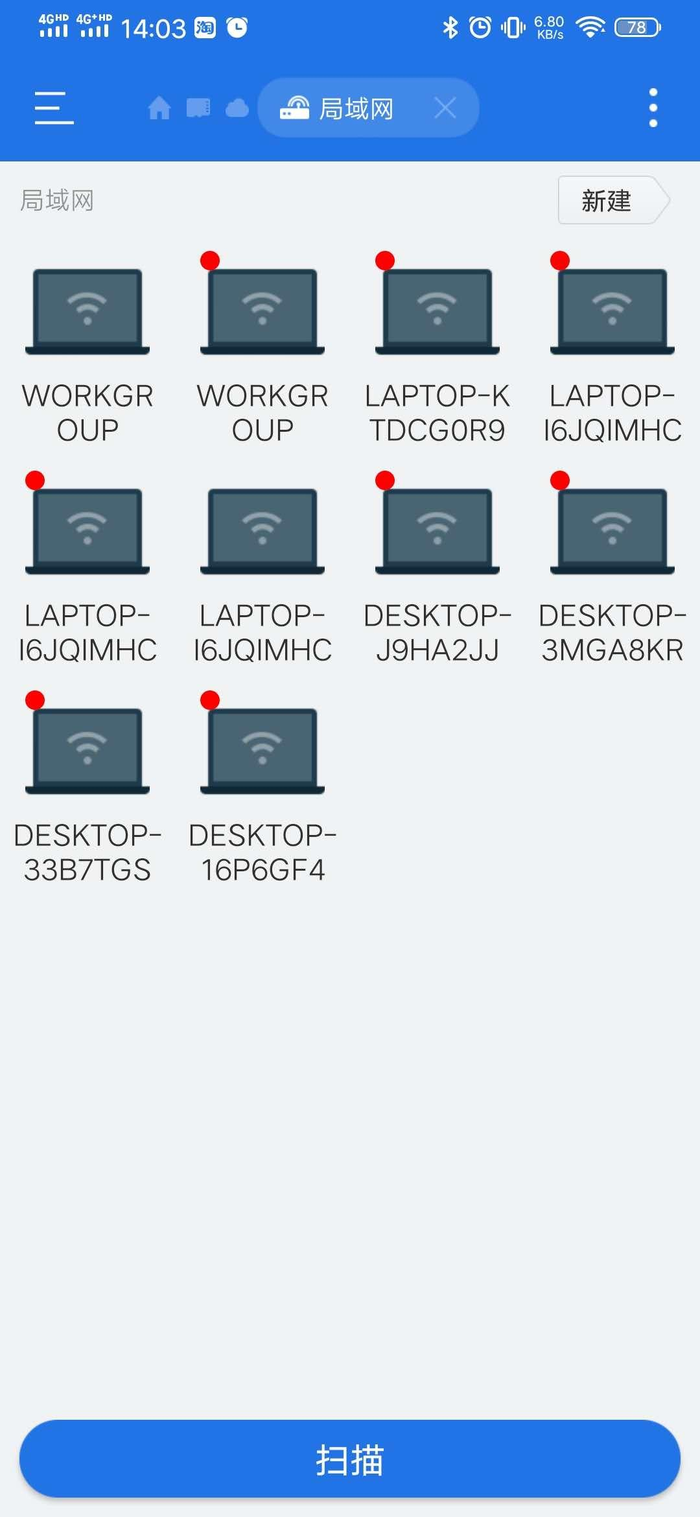Switch to the cloud tab icon
This screenshot has width=700, height=1517.
237,108
